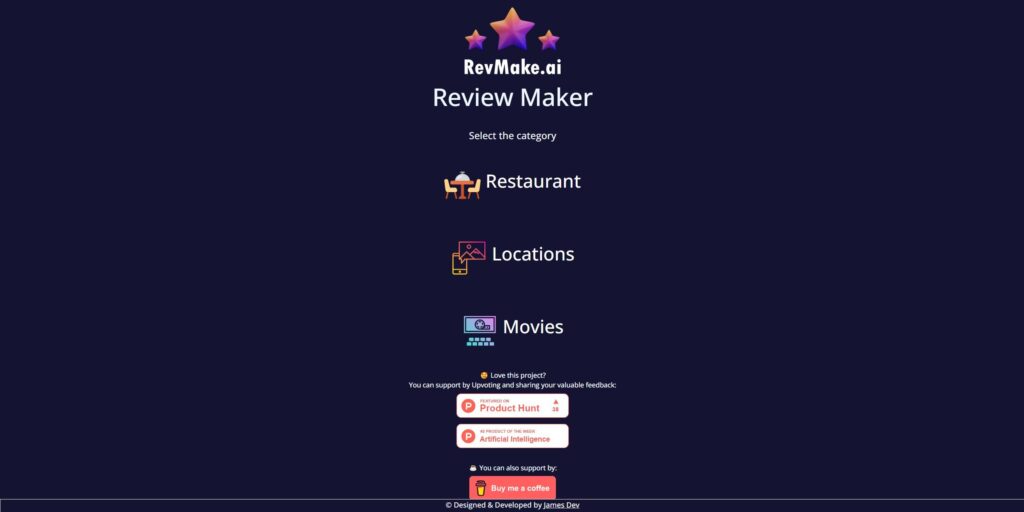Tap the Featured on Product Hunt badge
1024x512 pixels.
tap(512, 405)
